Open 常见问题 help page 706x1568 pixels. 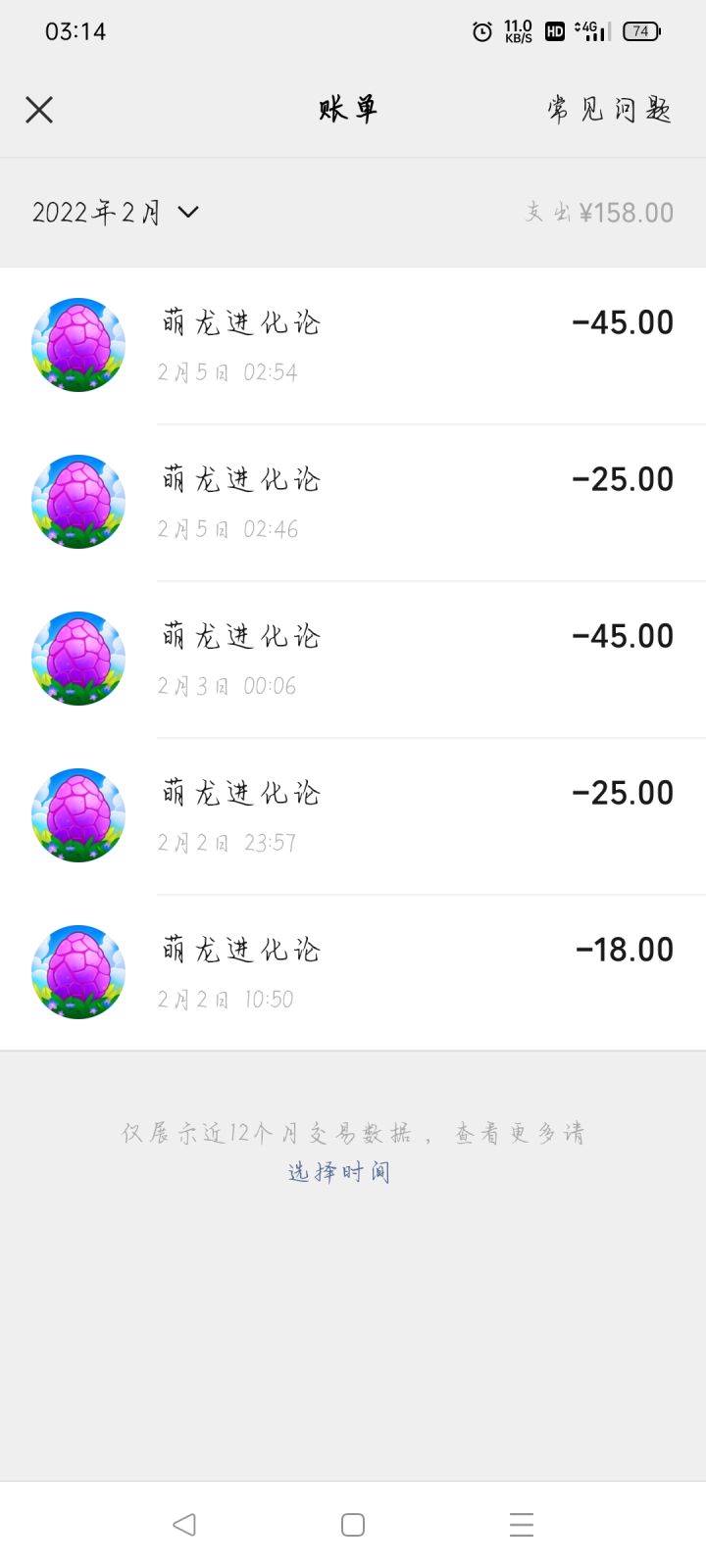[609, 110]
